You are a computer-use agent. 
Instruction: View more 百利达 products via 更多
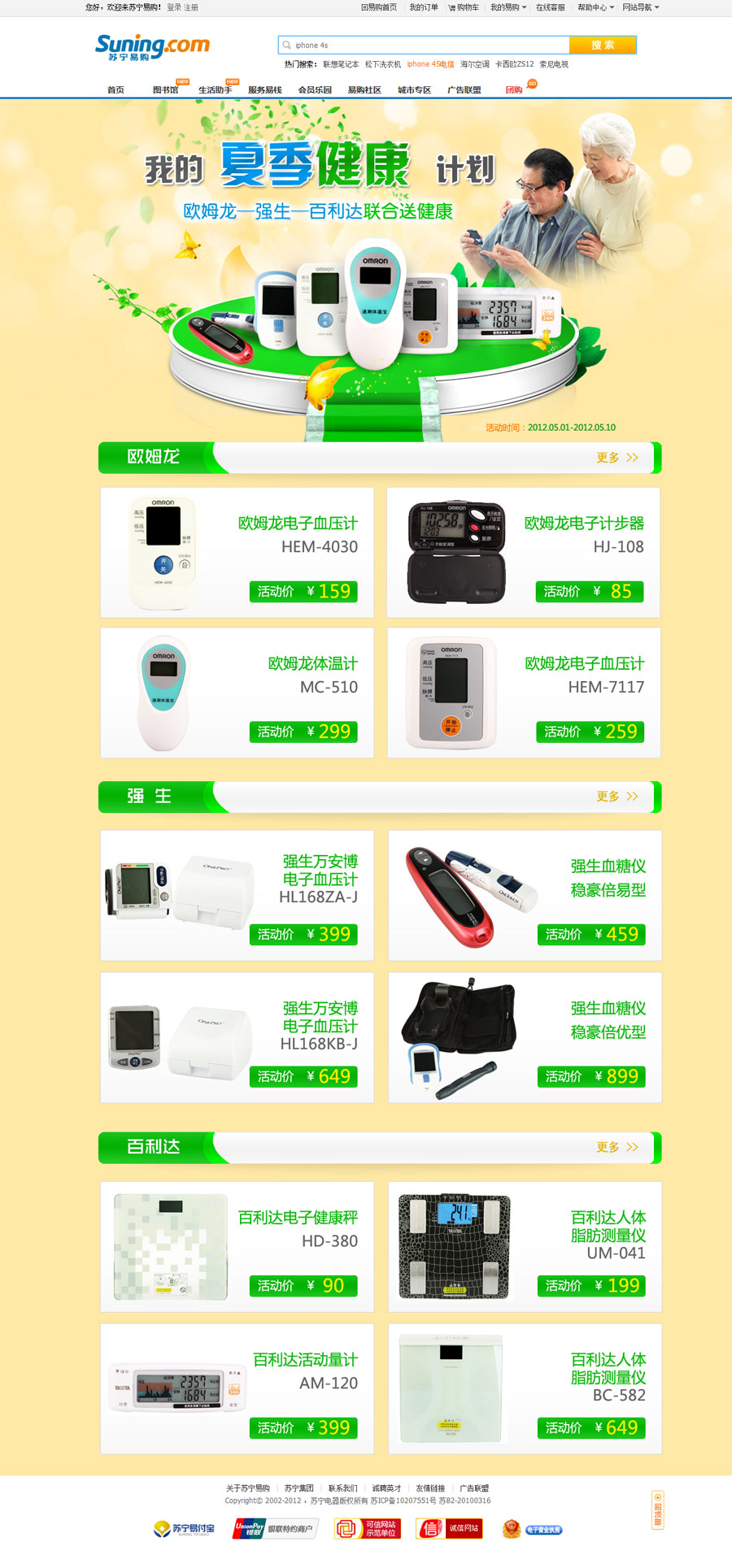617,1147
